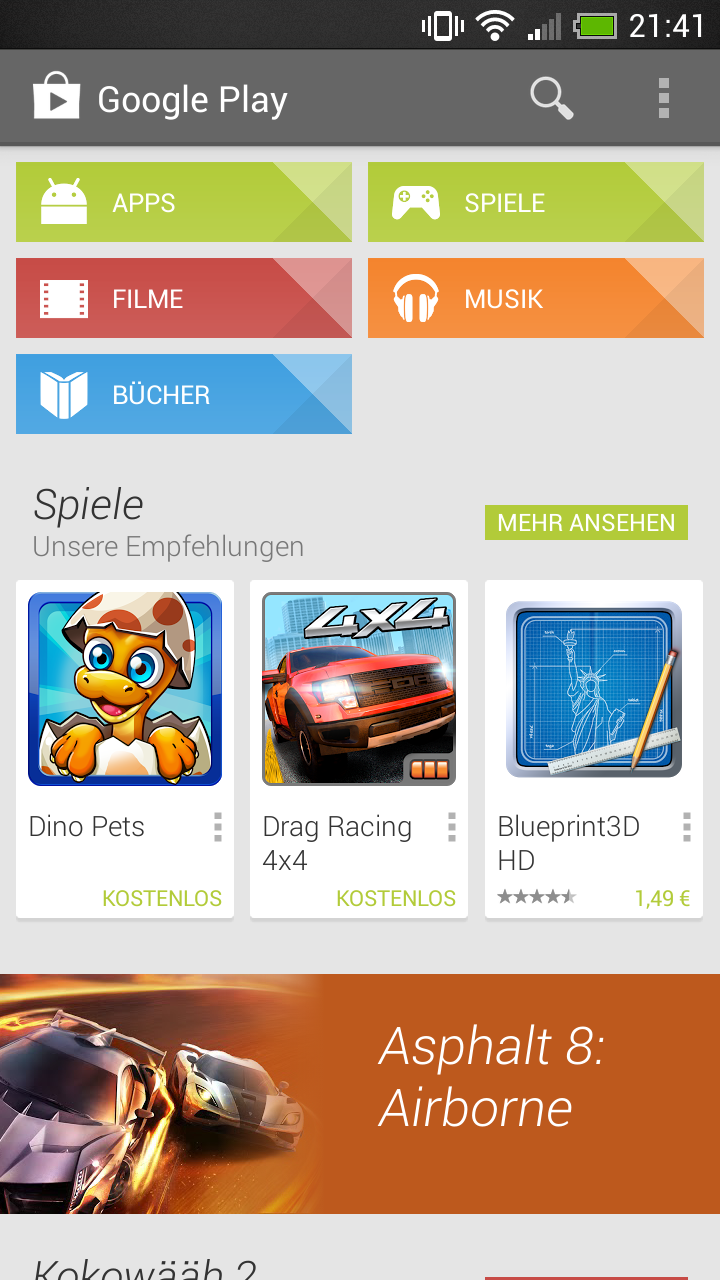View the Drag Racing 4x4 card
Screen dimensions: 720x1280
(x=359, y=700)
